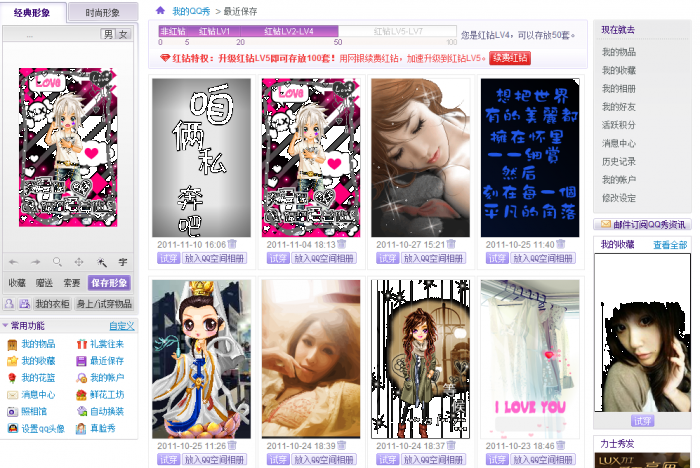700x468 pixels.
Task: Try on the item saved 2011-10-25 11:40
Action: click(495, 258)
